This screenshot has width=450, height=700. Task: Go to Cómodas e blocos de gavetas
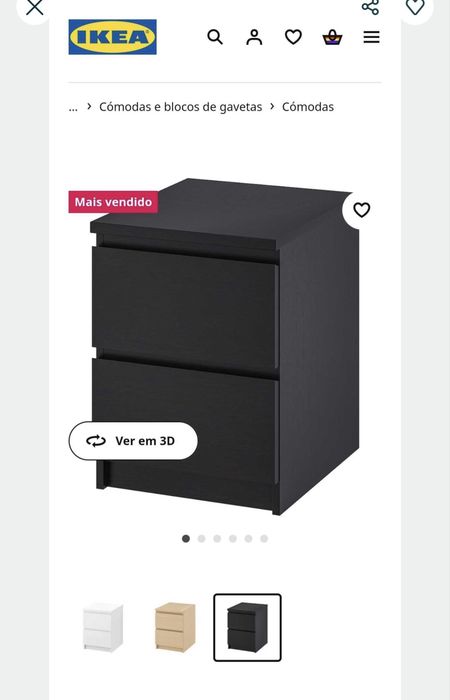[180, 107]
